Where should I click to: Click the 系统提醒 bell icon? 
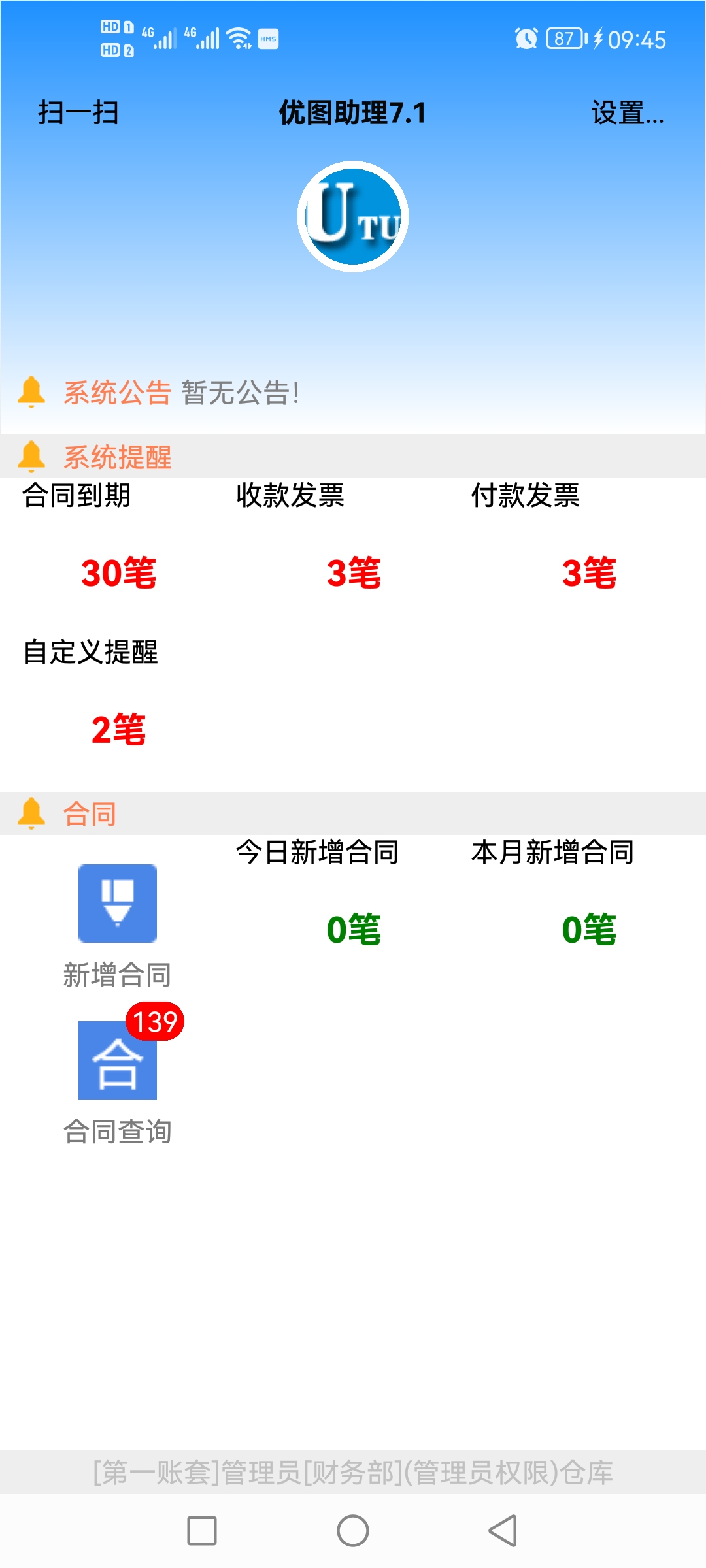coord(30,457)
